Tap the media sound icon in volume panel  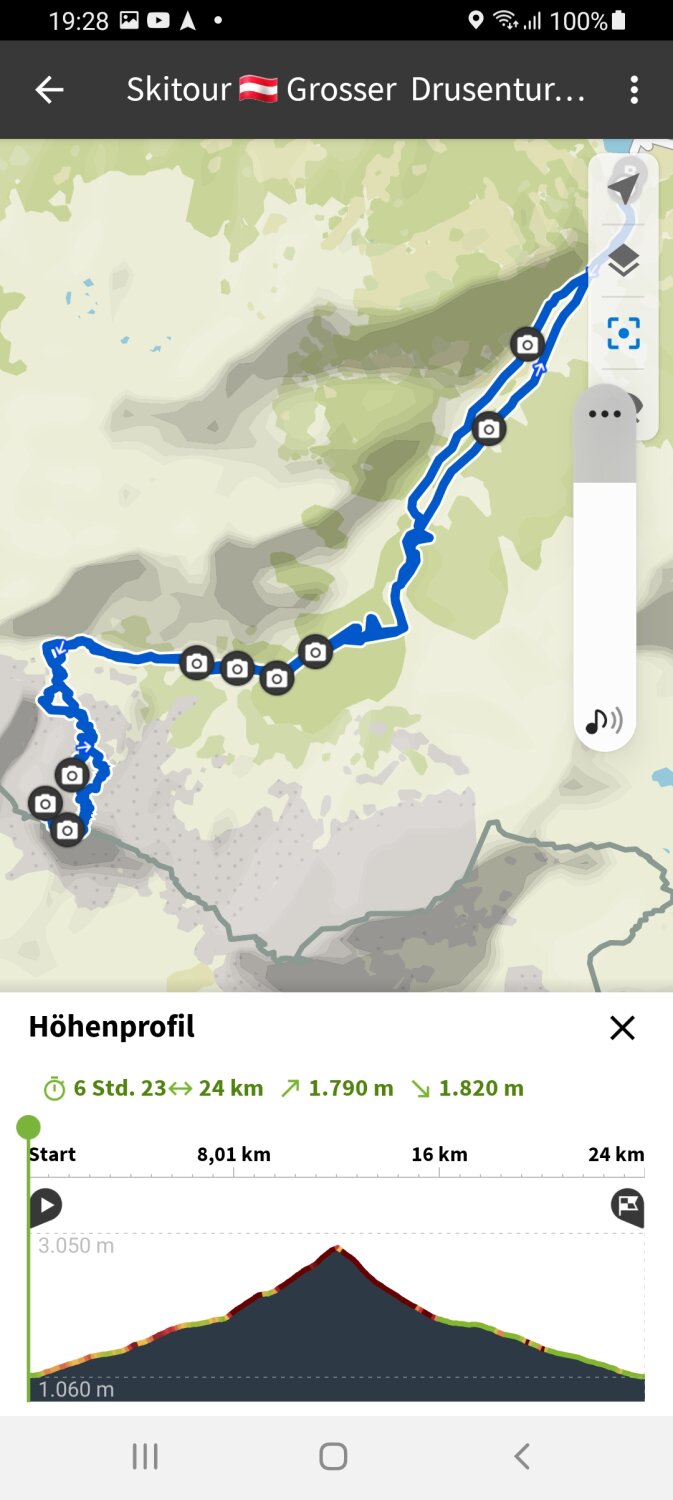click(604, 720)
